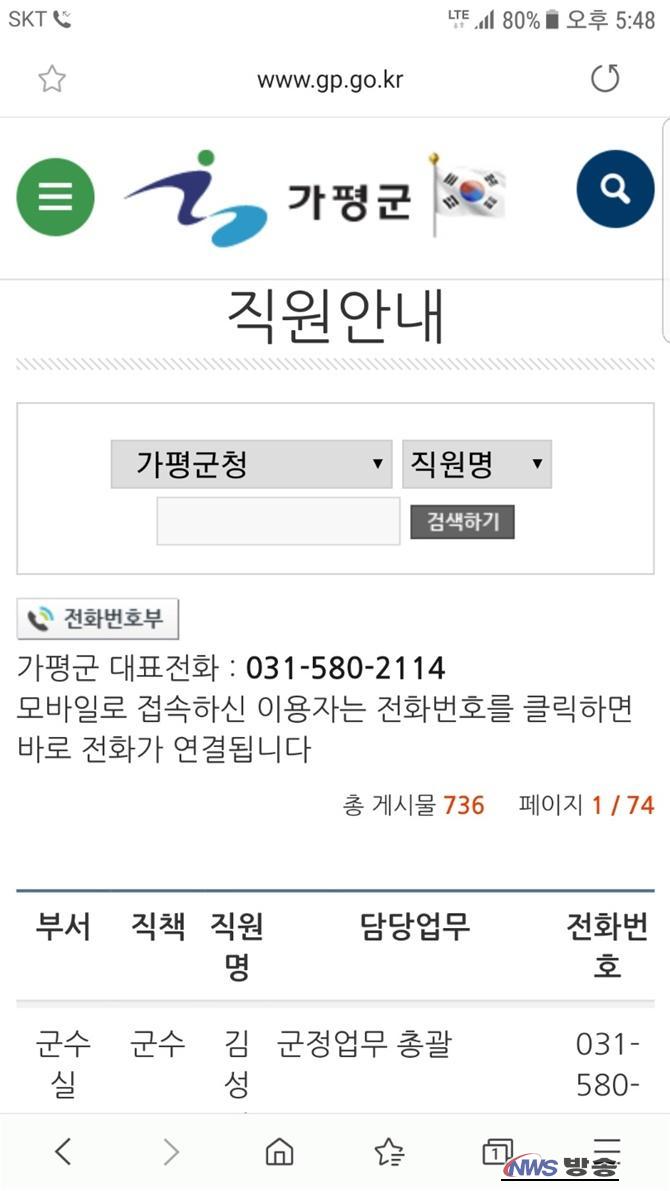Viewport: 670px width, 1191px height.
Task: Go to the browser home page
Action: click(279, 1152)
